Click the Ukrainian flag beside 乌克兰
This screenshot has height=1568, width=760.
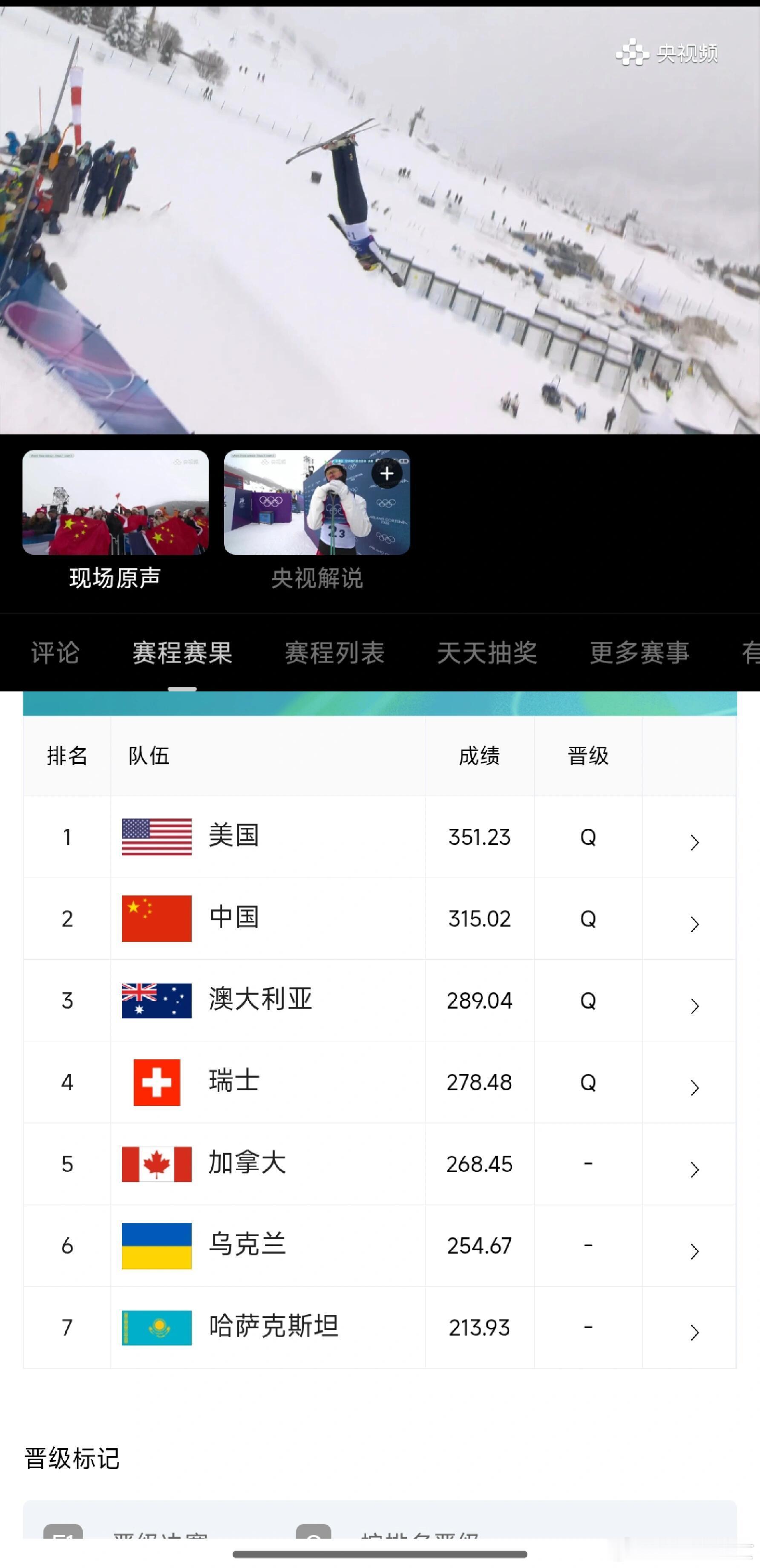[x=156, y=1246]
